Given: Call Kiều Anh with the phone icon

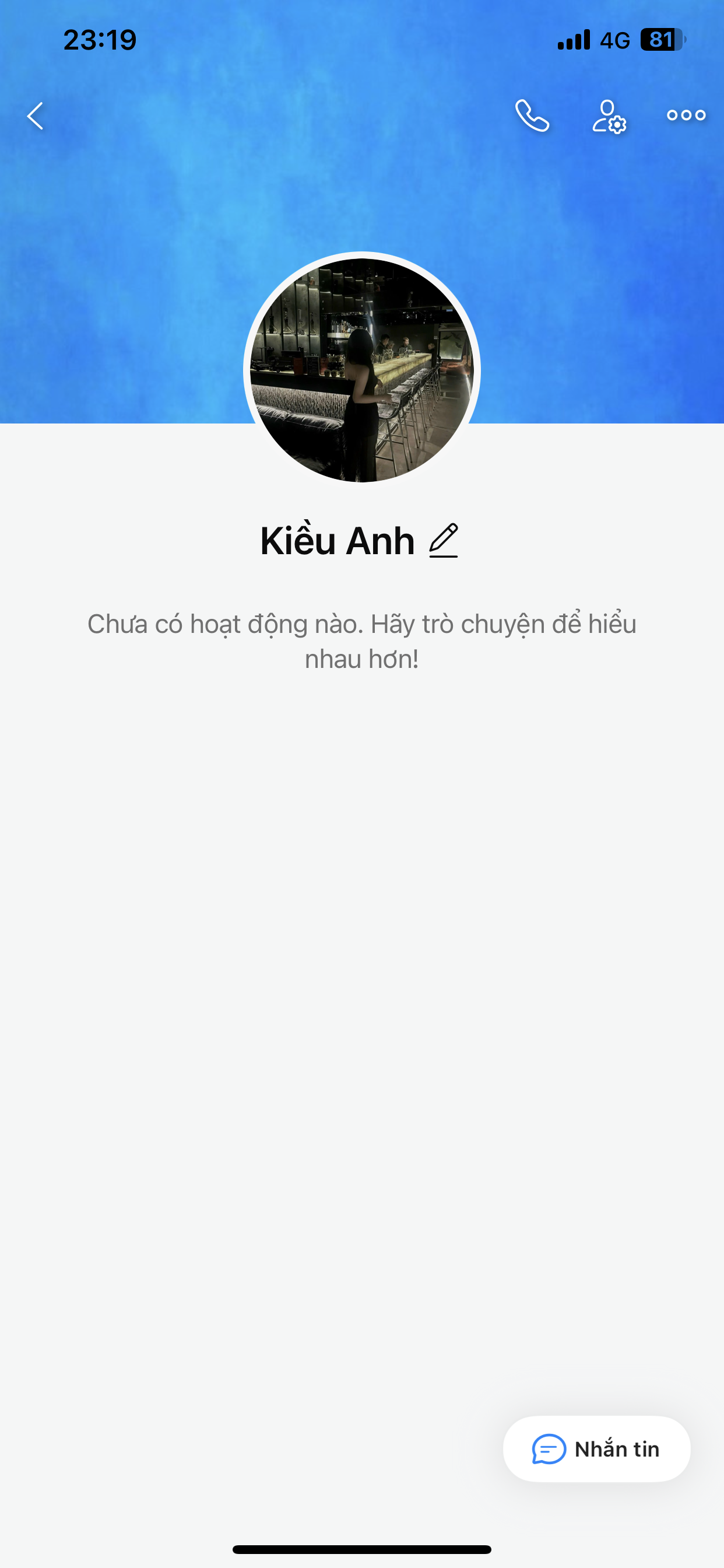Looking at the screenshot, I should click(x=532, y=116).
